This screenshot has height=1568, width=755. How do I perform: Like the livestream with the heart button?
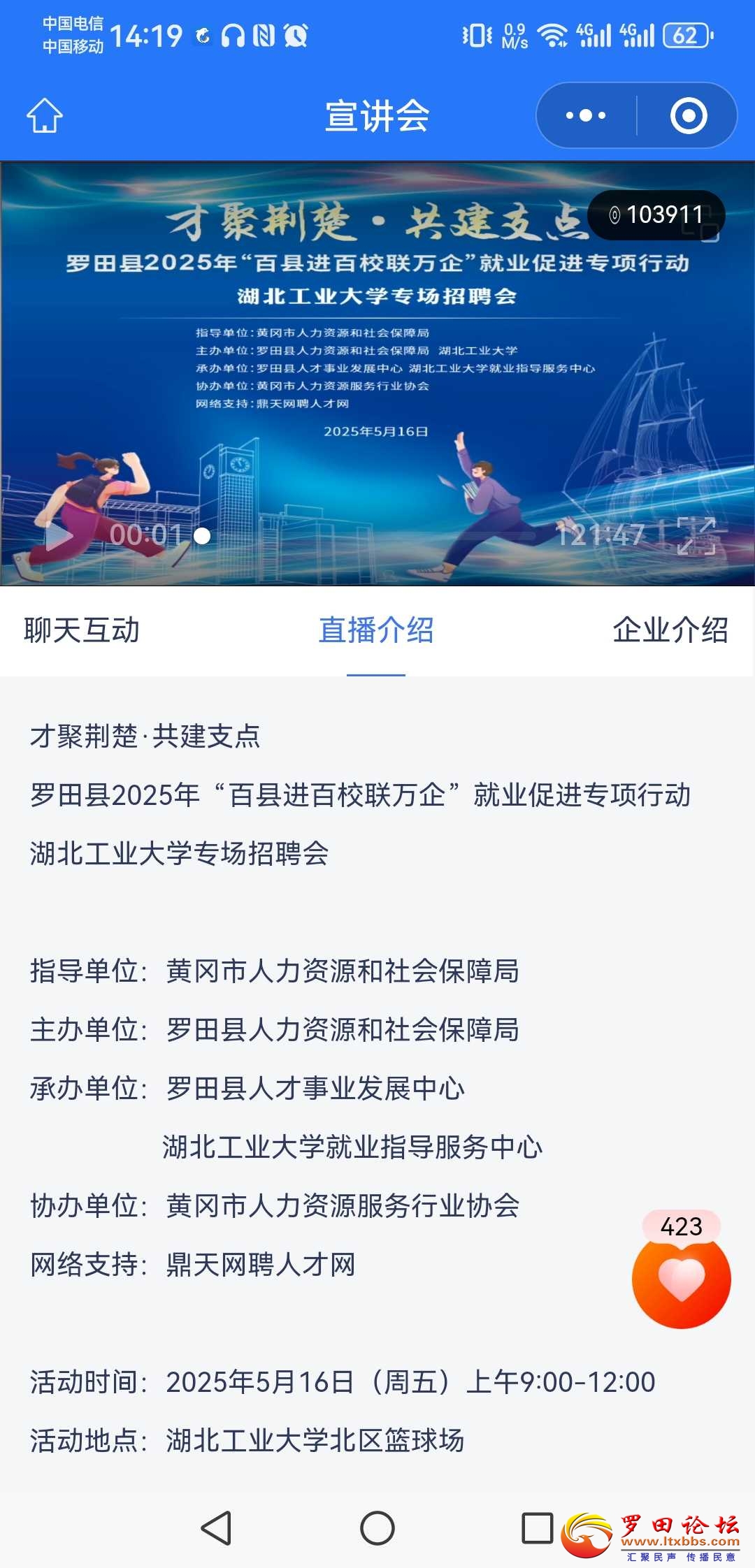681,1279
